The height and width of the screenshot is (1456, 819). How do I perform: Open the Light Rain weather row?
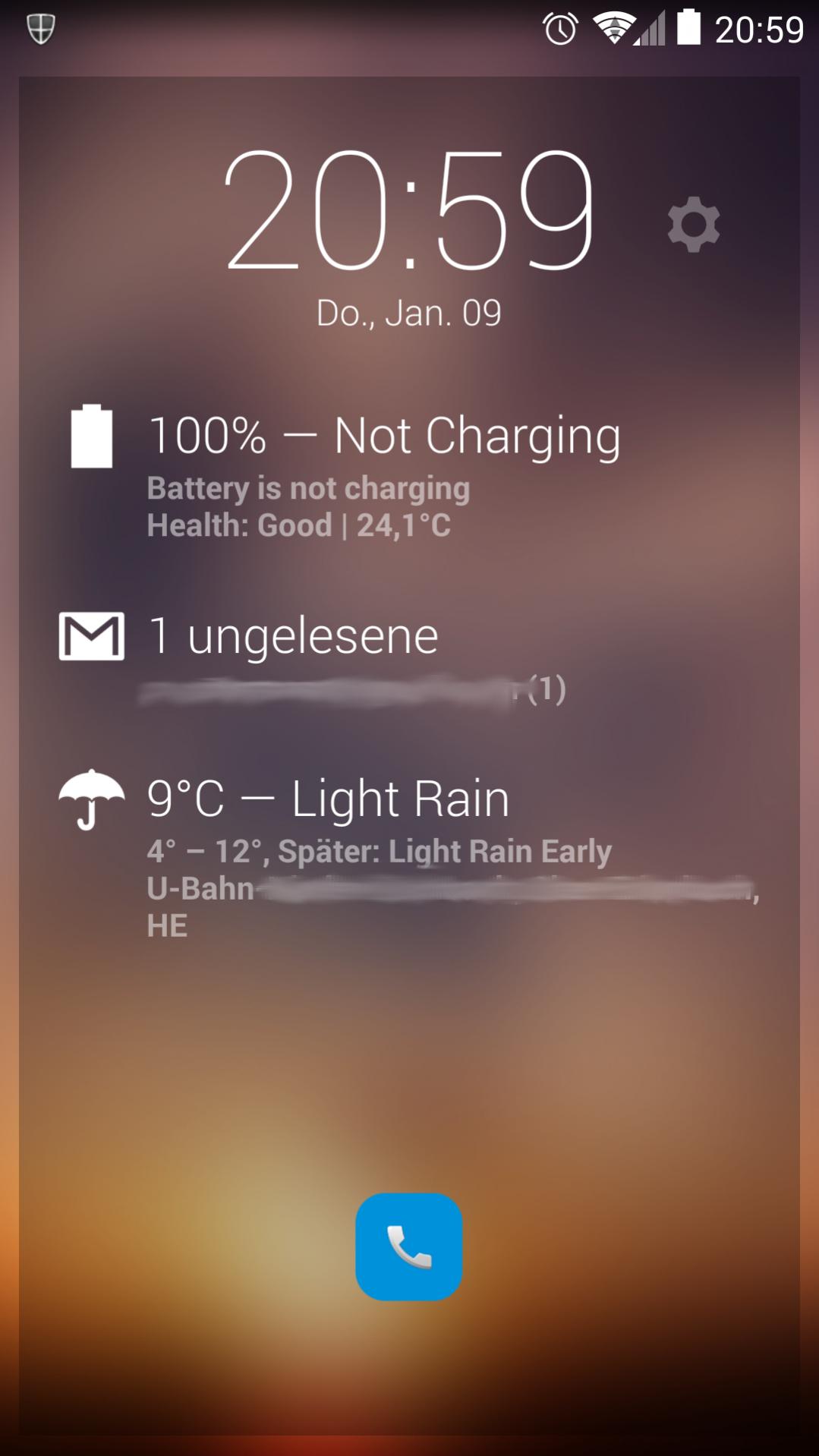tap(380, 850)
